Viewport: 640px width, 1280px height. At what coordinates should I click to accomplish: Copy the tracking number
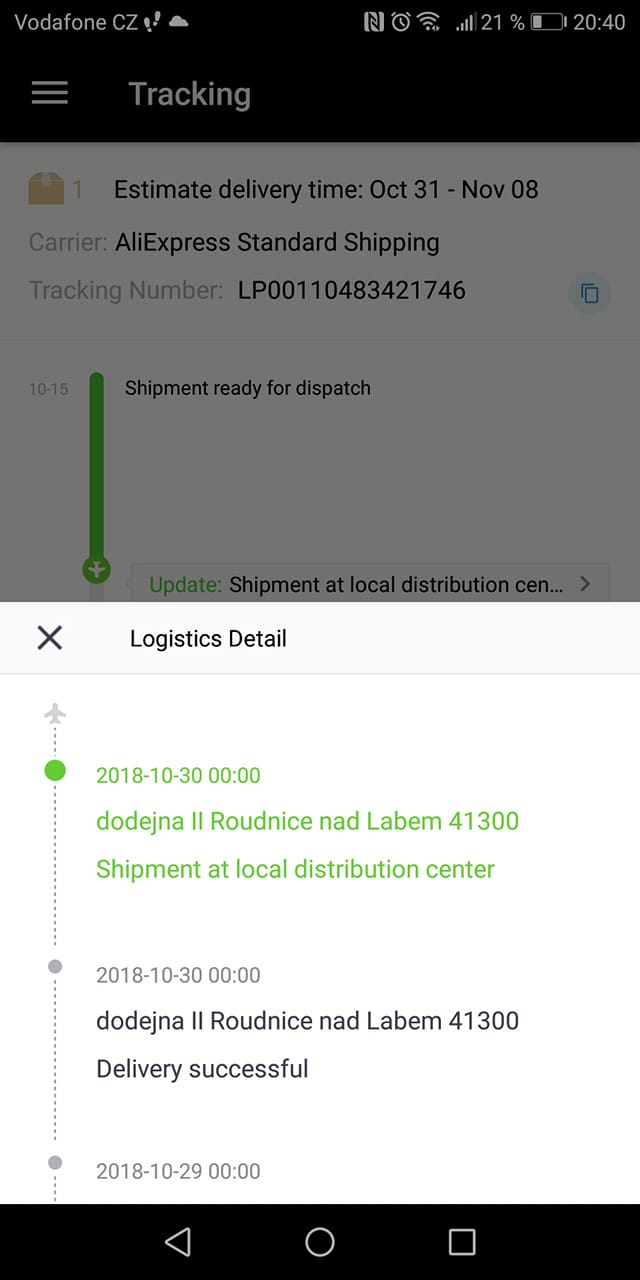tap(589, 293)
